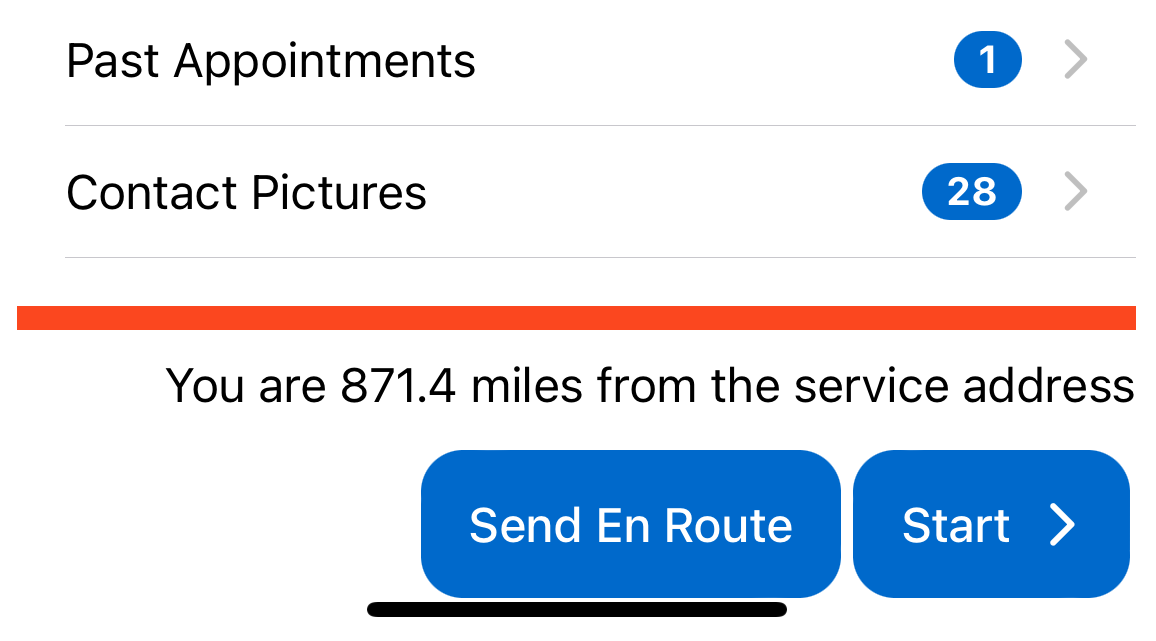1156x641 pixels.
Task: Start the appointment
Action: [990, 525]
